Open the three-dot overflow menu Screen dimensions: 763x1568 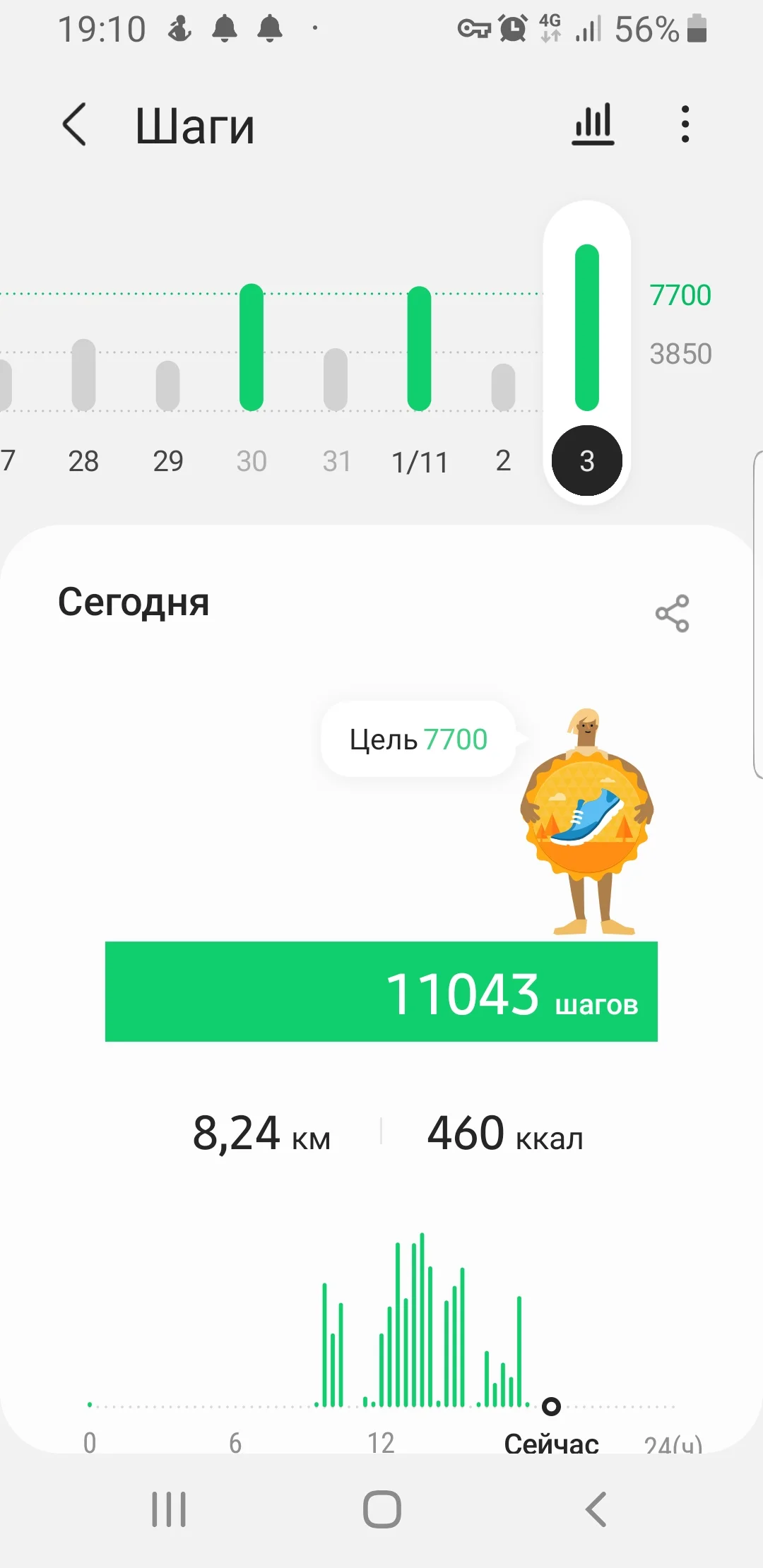[685, 125]
